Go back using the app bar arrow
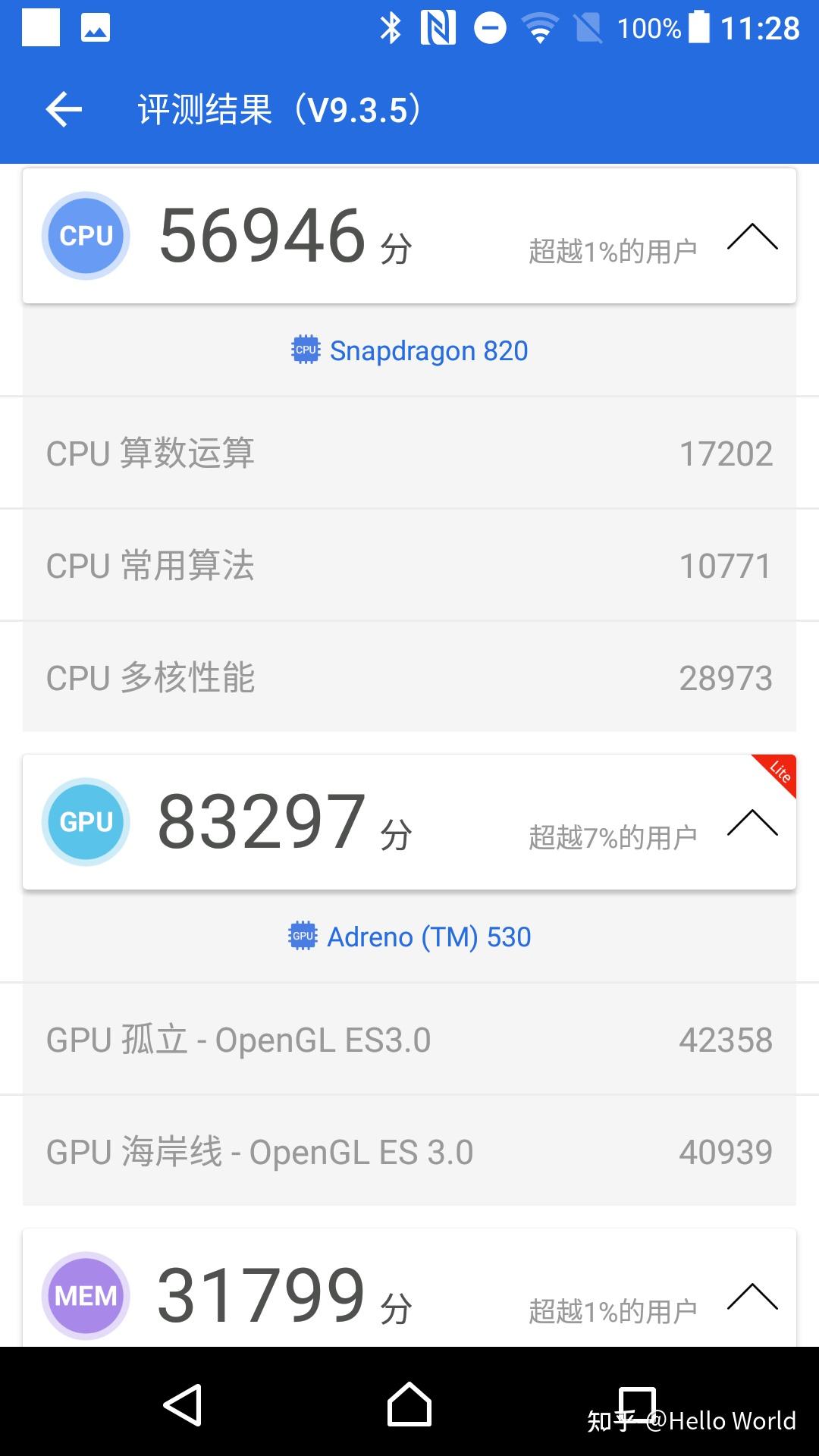 click(64, 110)
